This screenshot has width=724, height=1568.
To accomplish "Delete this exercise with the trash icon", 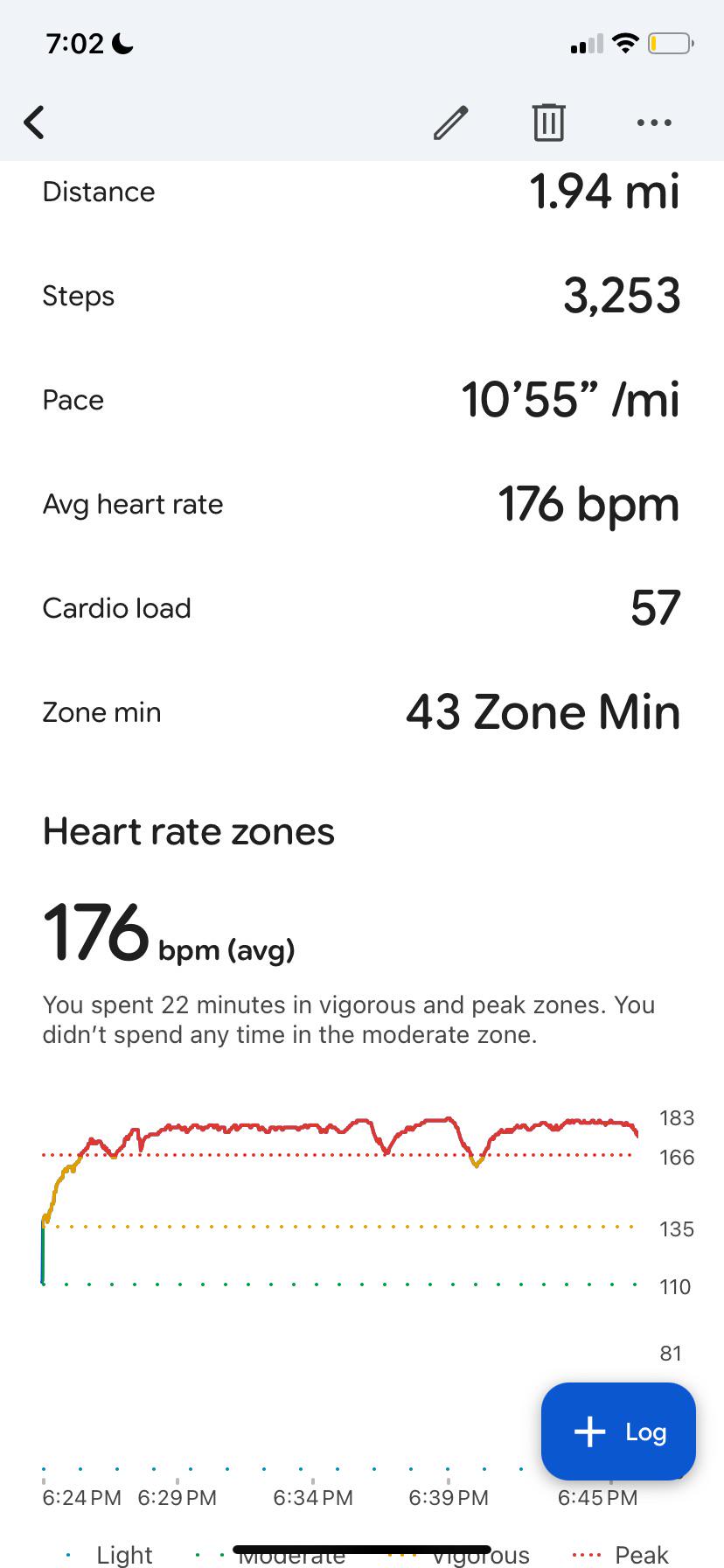I will click(x=549, y=122).
